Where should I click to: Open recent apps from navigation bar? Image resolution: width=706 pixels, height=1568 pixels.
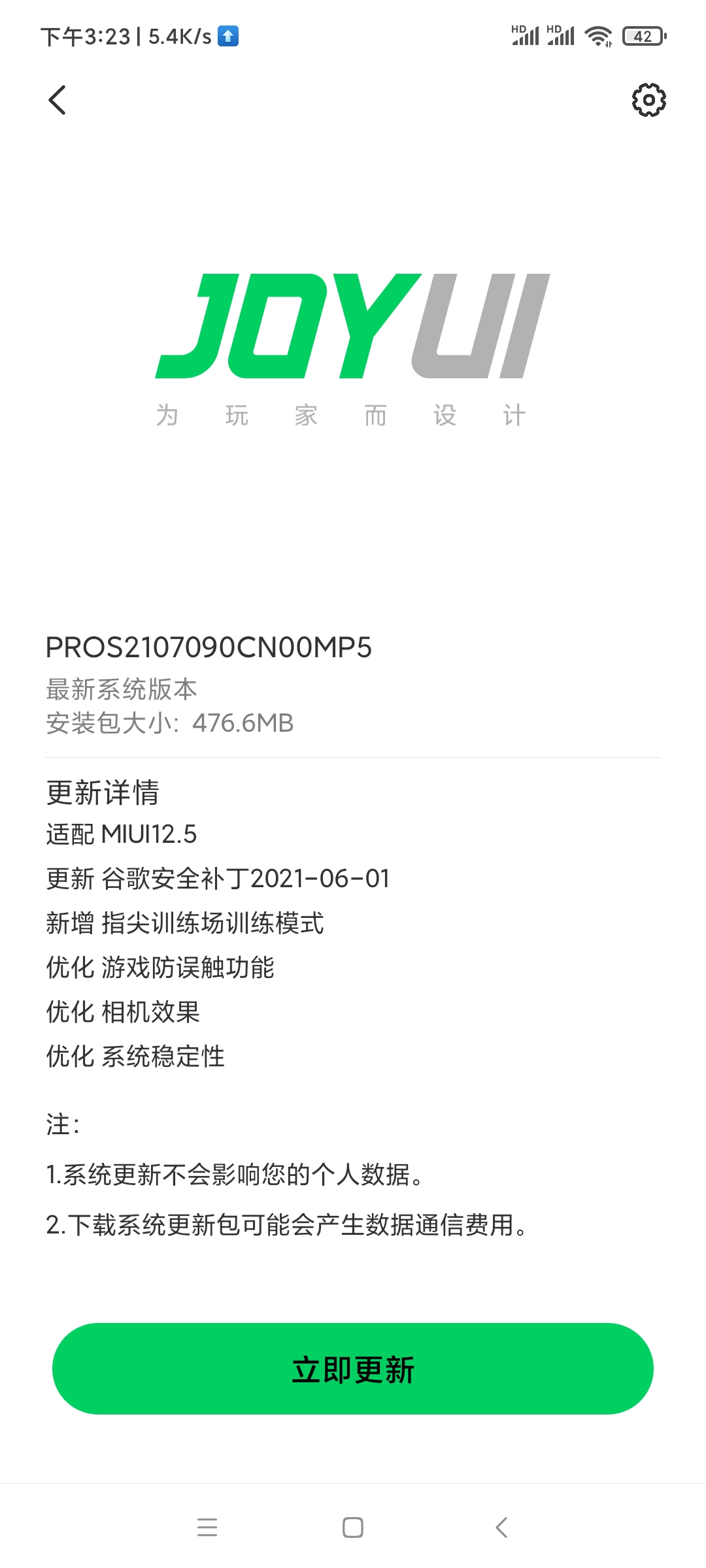pyautogui.click(x=207, y=1527)
